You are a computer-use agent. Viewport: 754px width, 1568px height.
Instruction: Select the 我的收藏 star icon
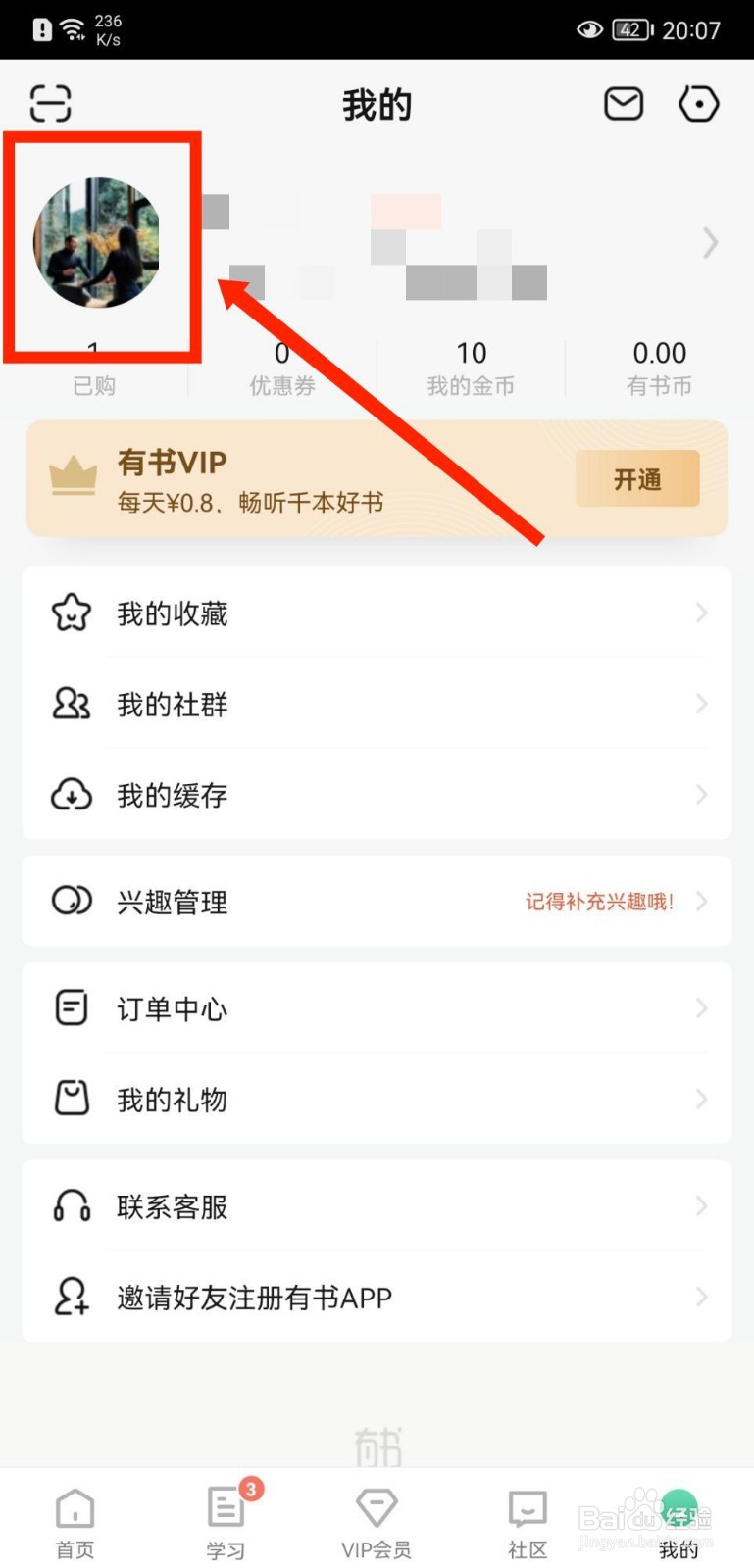[x=70, y=612]
